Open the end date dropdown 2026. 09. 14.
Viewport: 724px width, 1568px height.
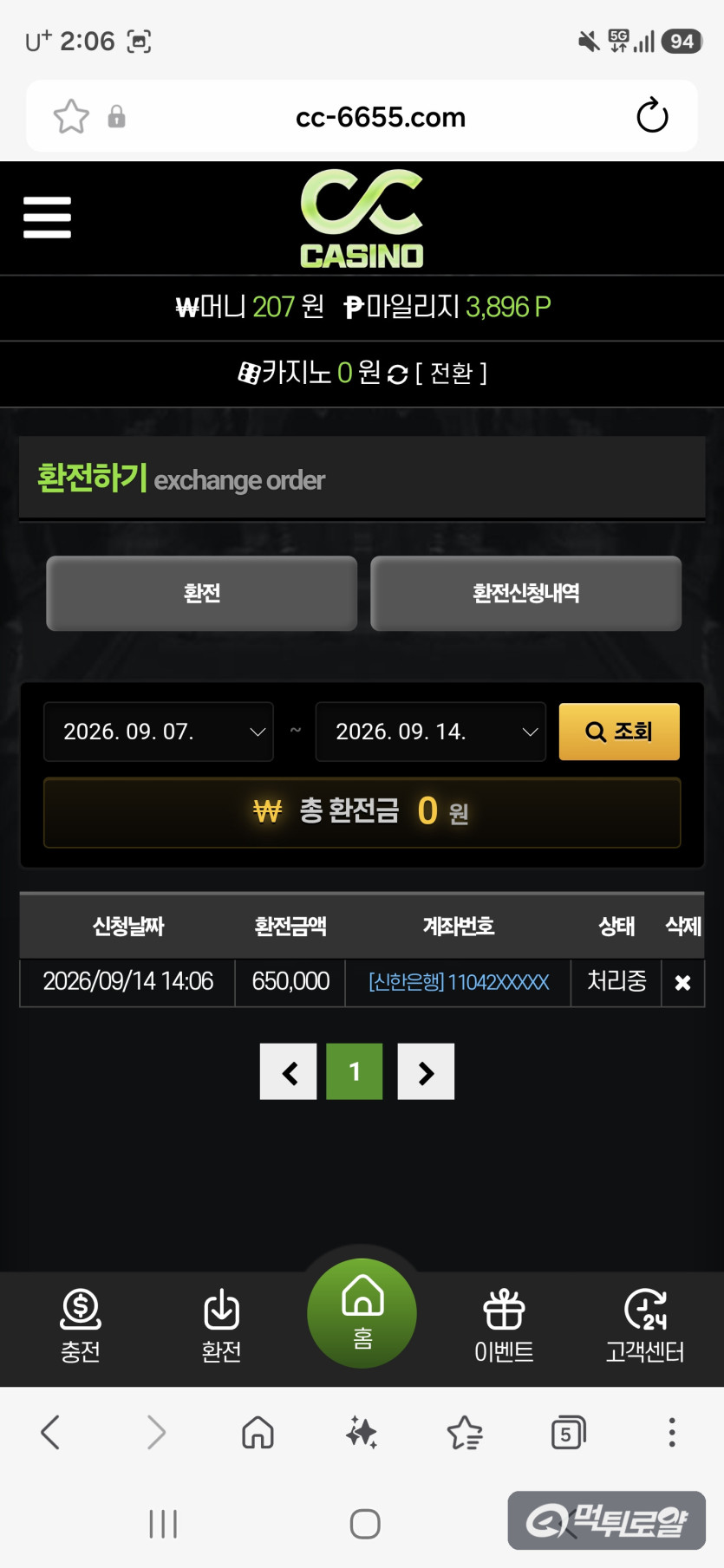[431, 732]
